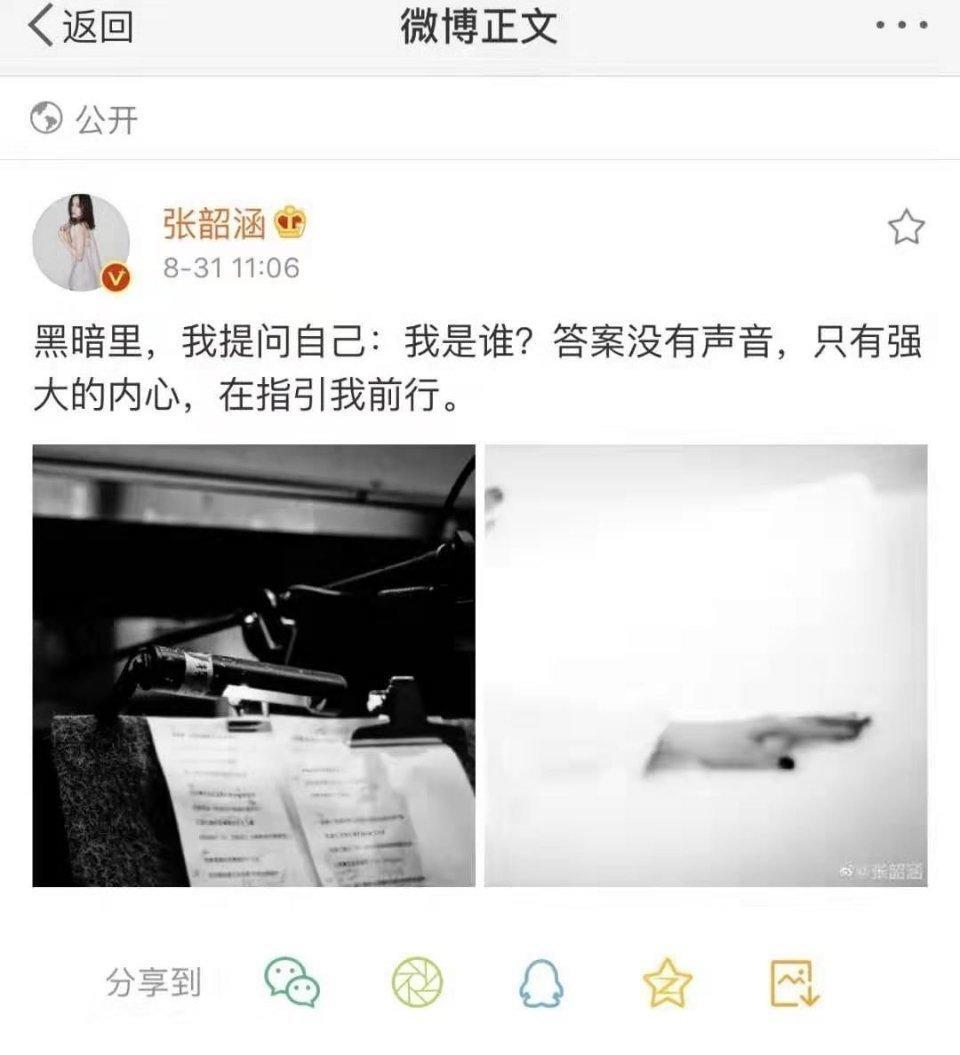Tap the username 张韶涵
The image size is (960, 1055).
tap(215, 224)
